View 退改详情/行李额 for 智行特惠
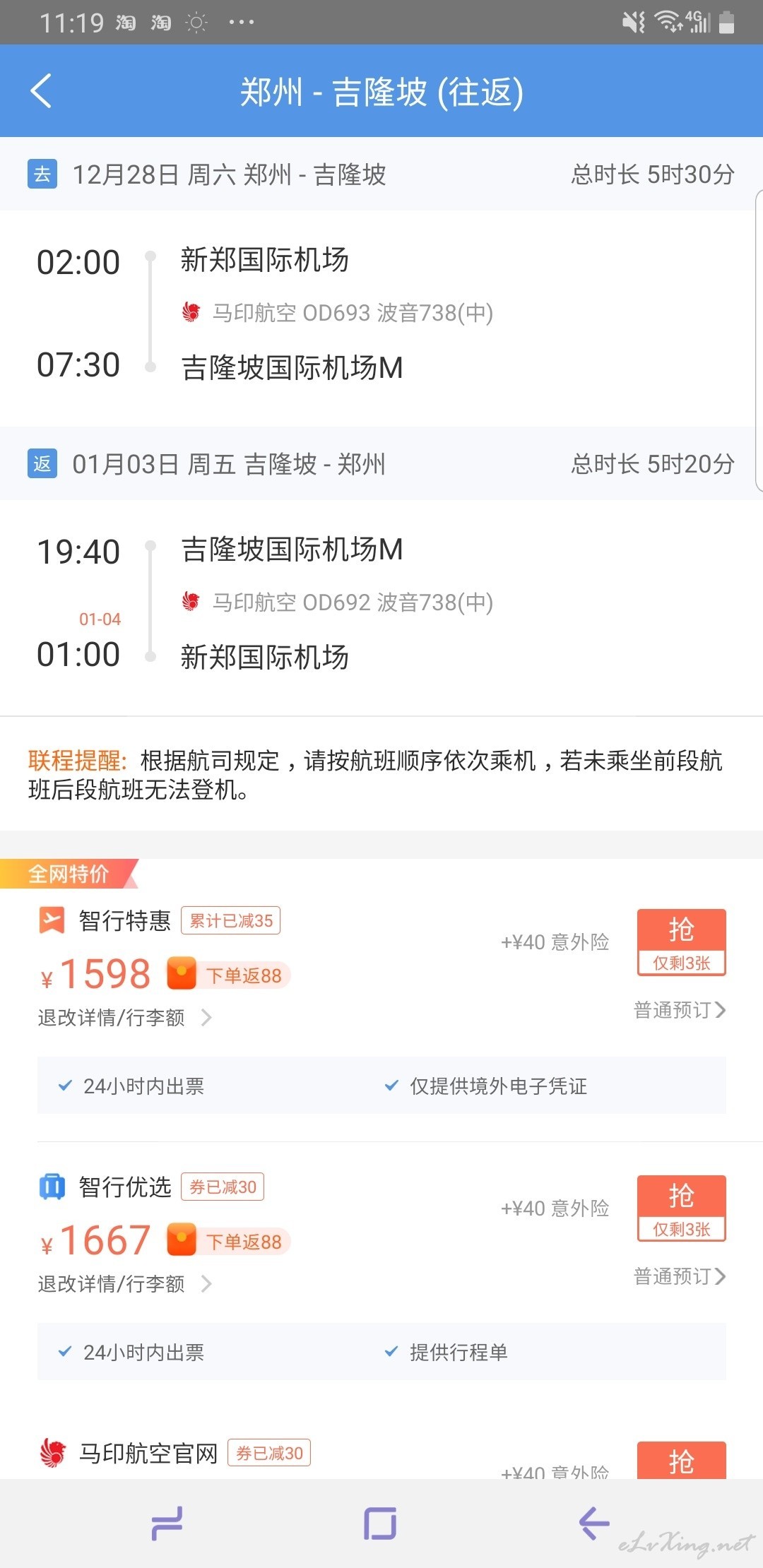Image resolution: width=763 pixels, height=1568 pixels. [x=124, y=1017]
